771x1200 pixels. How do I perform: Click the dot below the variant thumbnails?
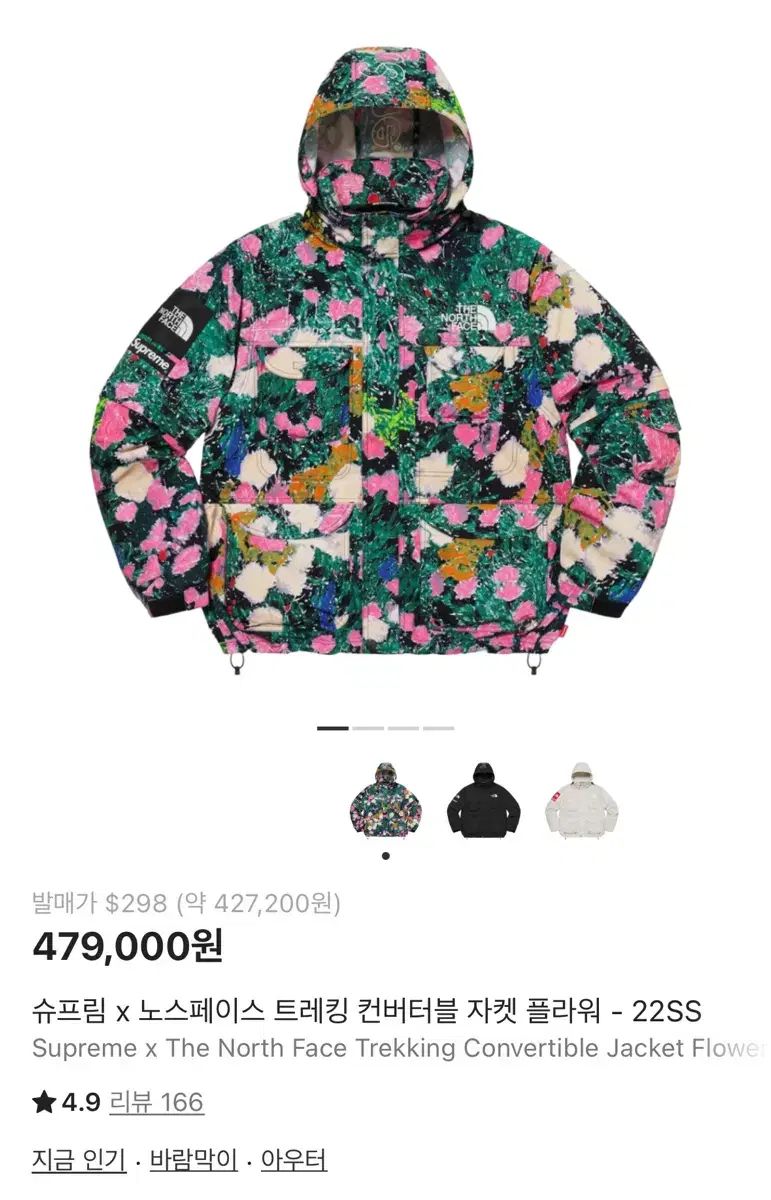point(385,853)
